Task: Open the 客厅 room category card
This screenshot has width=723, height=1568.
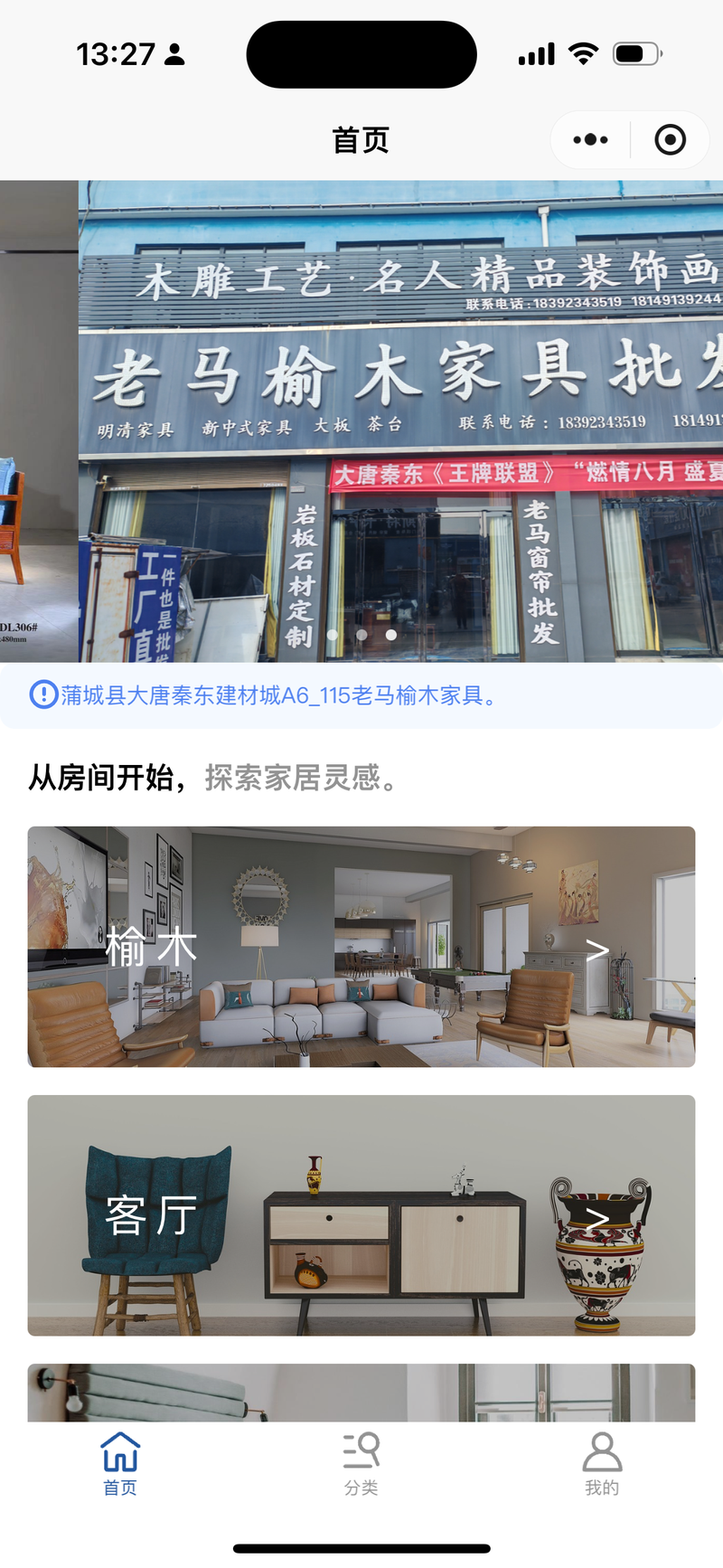Action: point(361,1215)
